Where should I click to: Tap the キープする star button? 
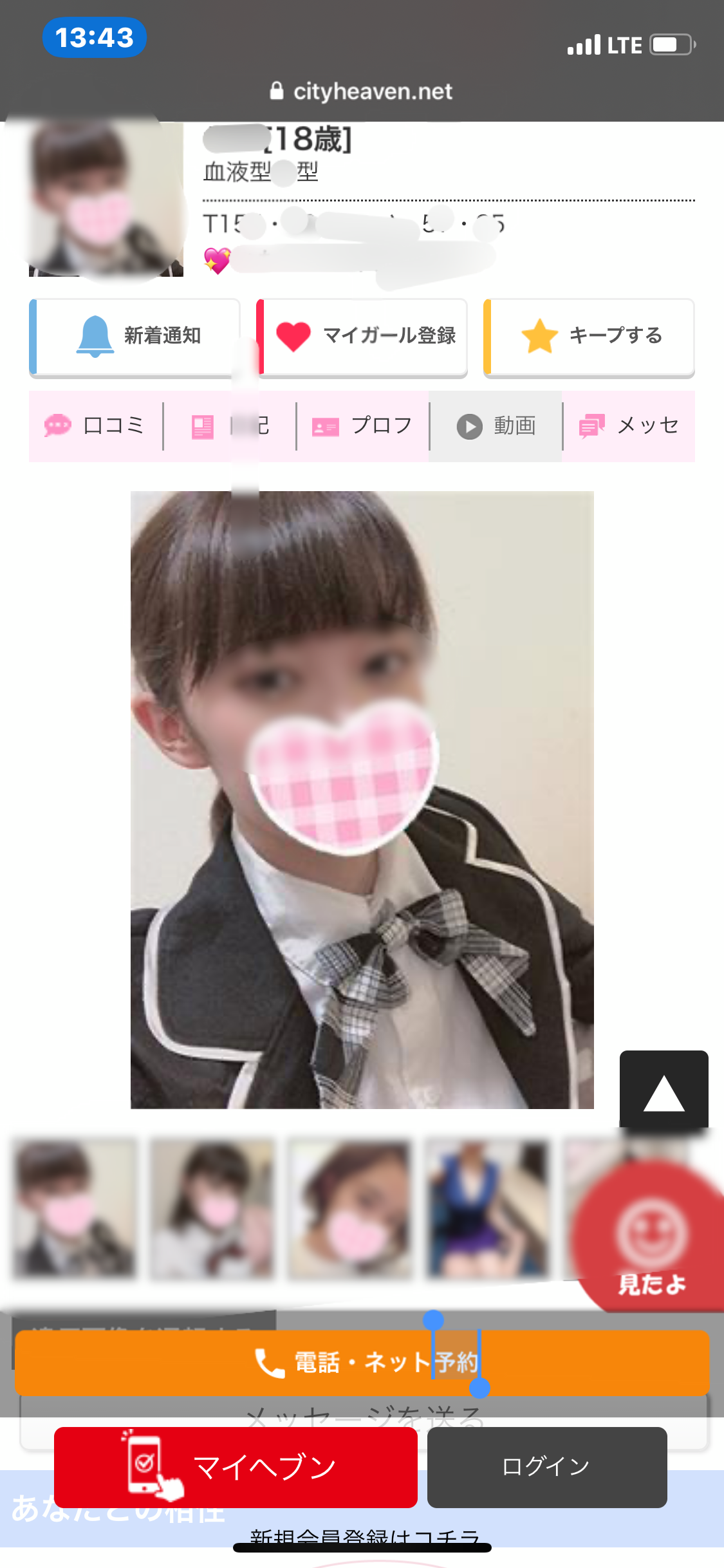(589, 336)
